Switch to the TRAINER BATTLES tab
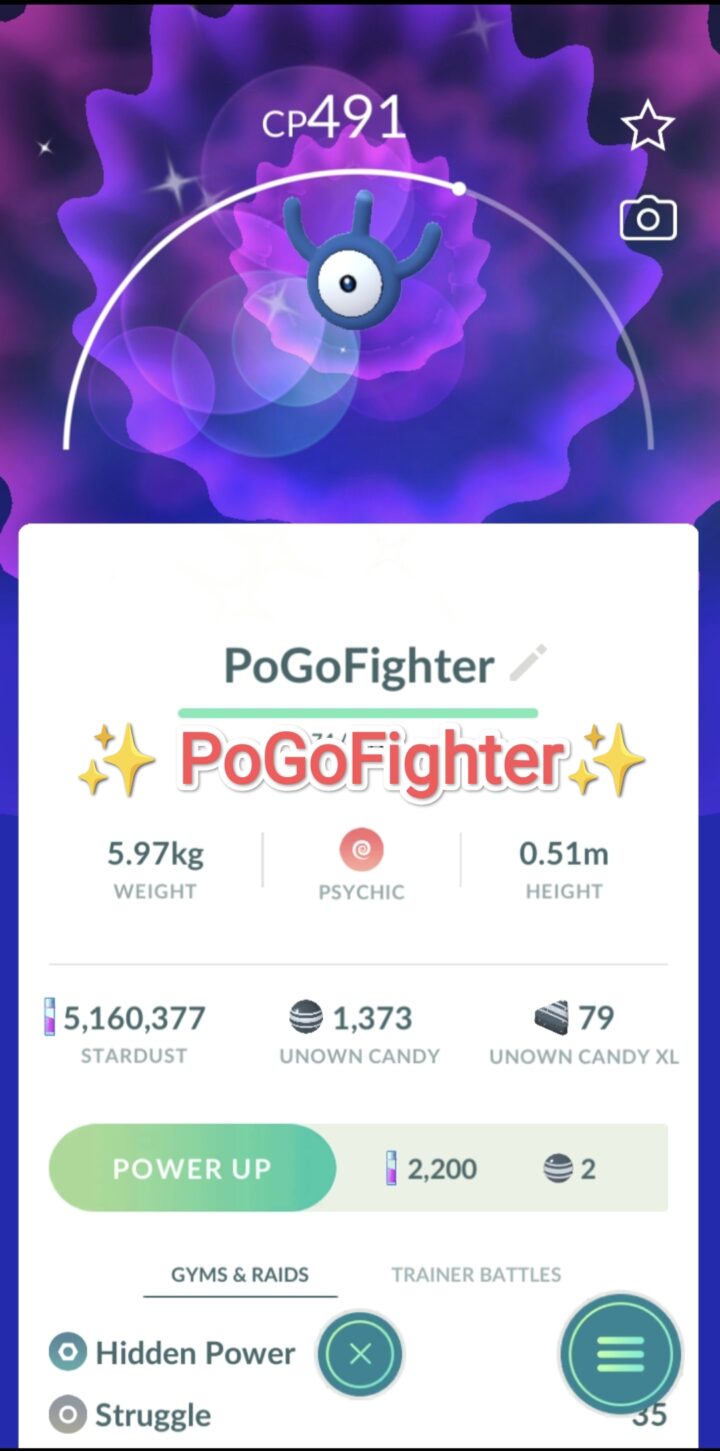720x1451 pixels. click(475, 1275)
